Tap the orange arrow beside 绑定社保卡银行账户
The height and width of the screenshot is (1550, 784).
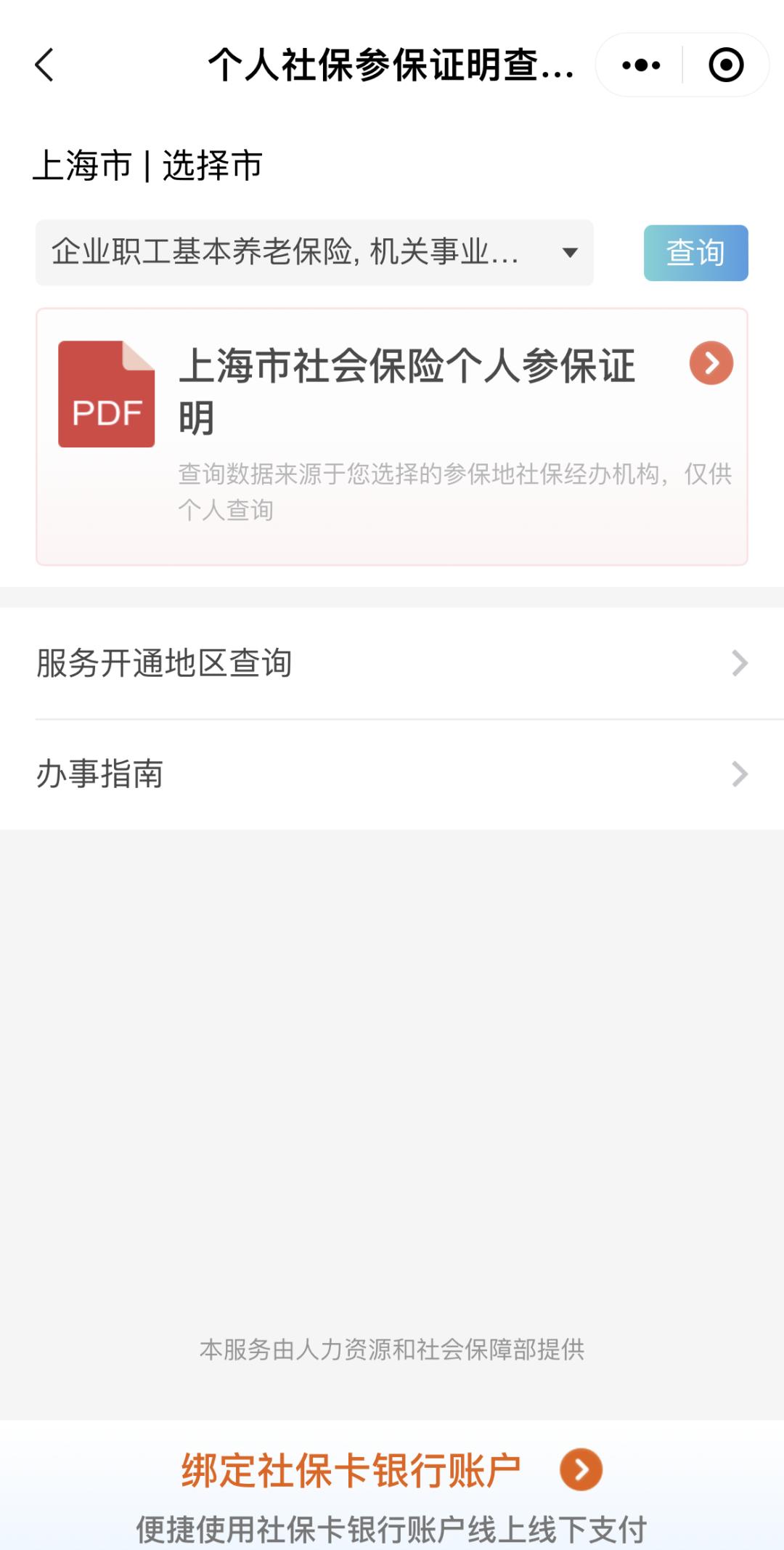coord(579,1463)
